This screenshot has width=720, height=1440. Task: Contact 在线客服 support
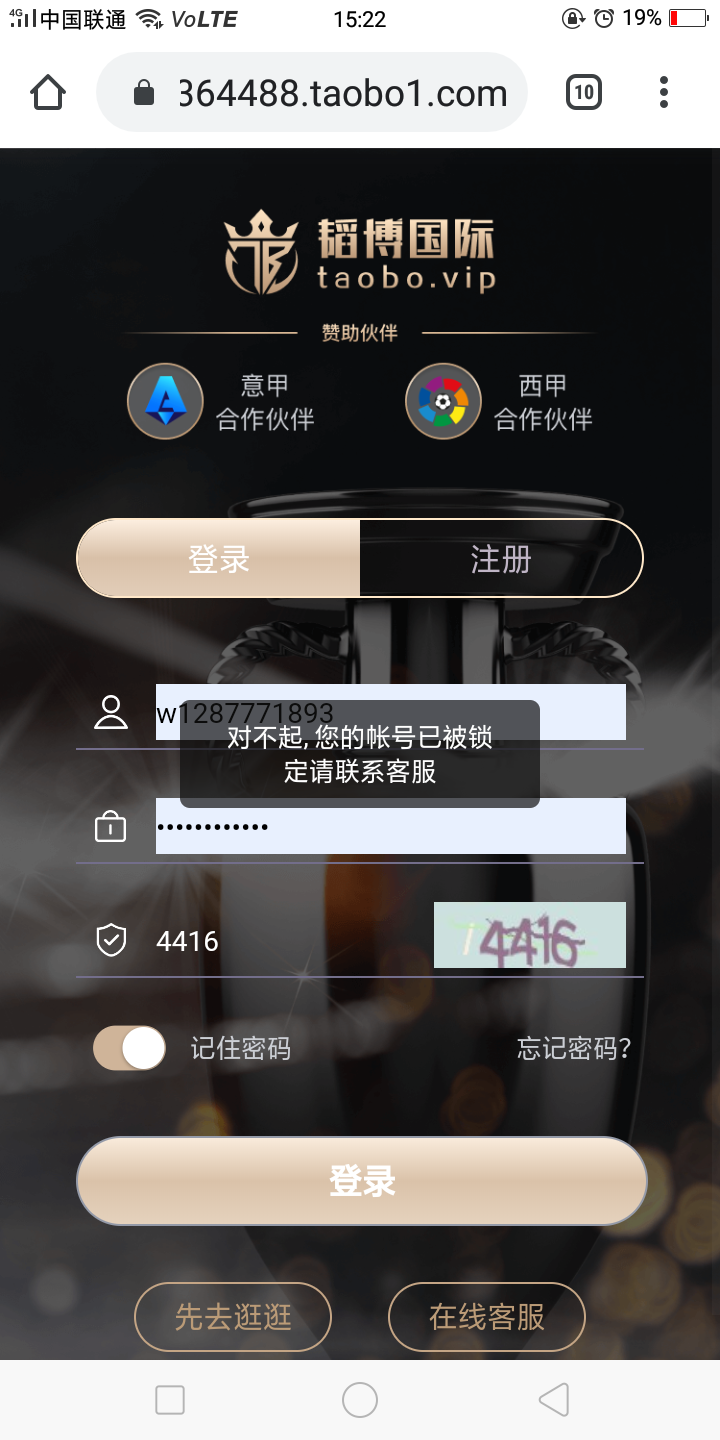tap(486, 1317)
